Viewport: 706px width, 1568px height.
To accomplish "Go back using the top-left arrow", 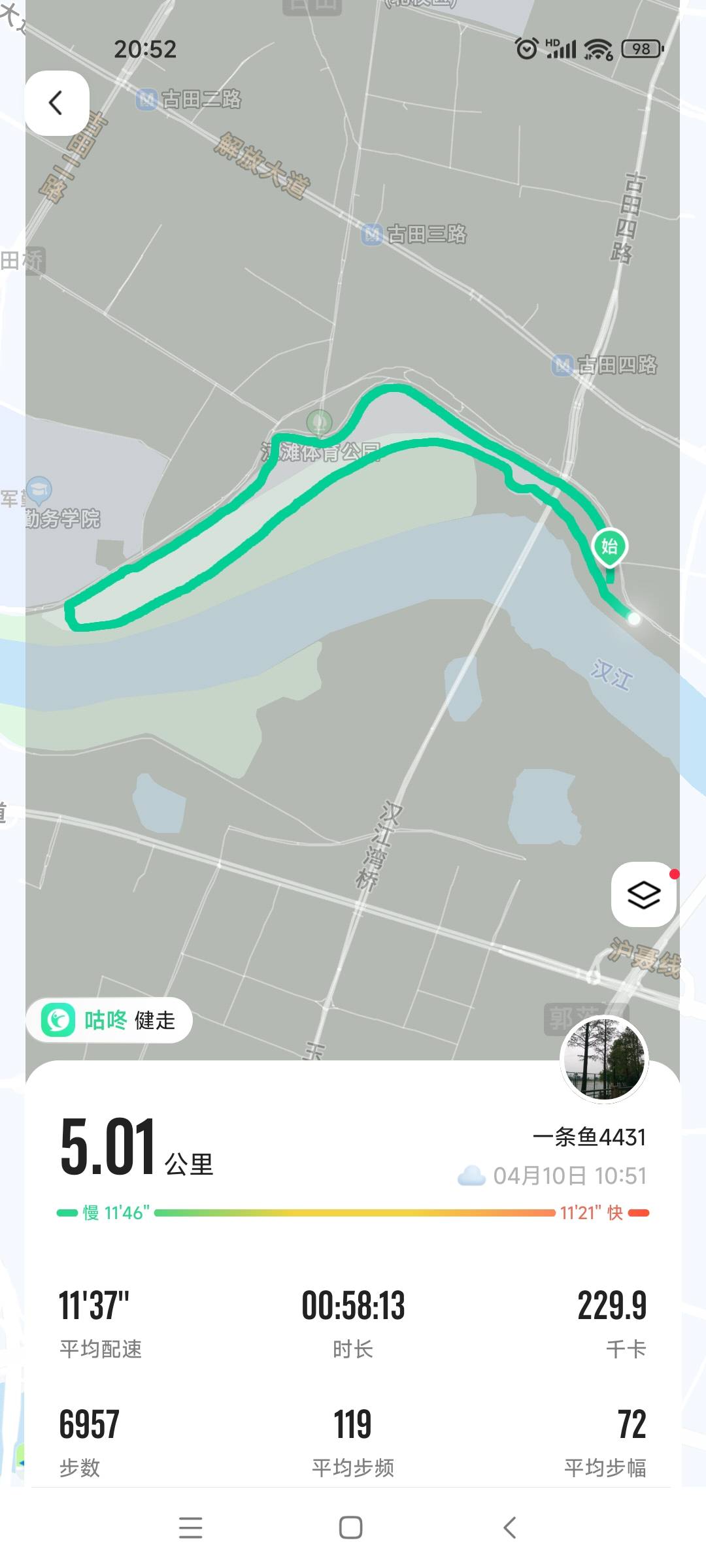I will (57, 103).
